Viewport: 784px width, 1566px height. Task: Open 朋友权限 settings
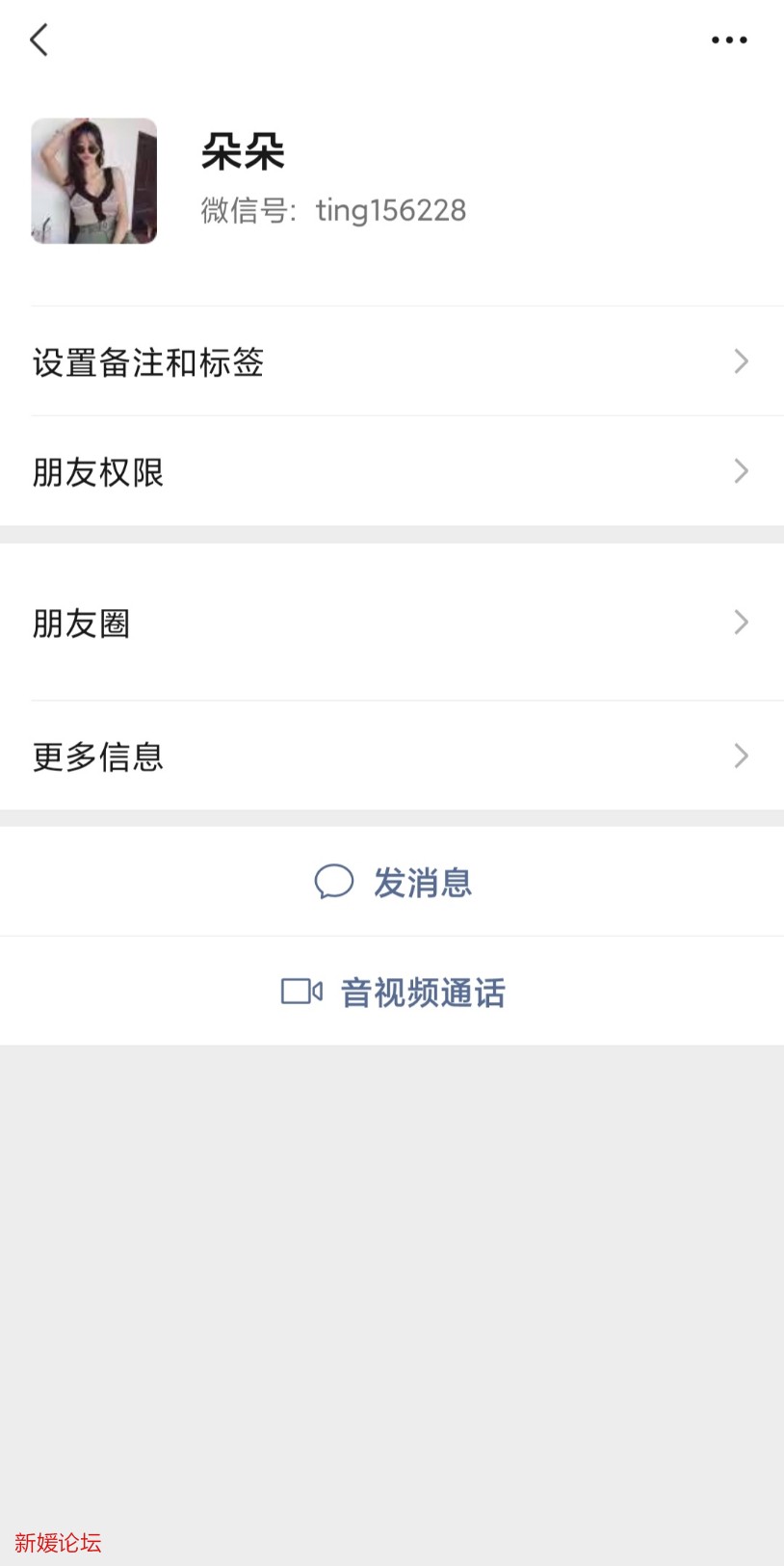pos(392,472)
